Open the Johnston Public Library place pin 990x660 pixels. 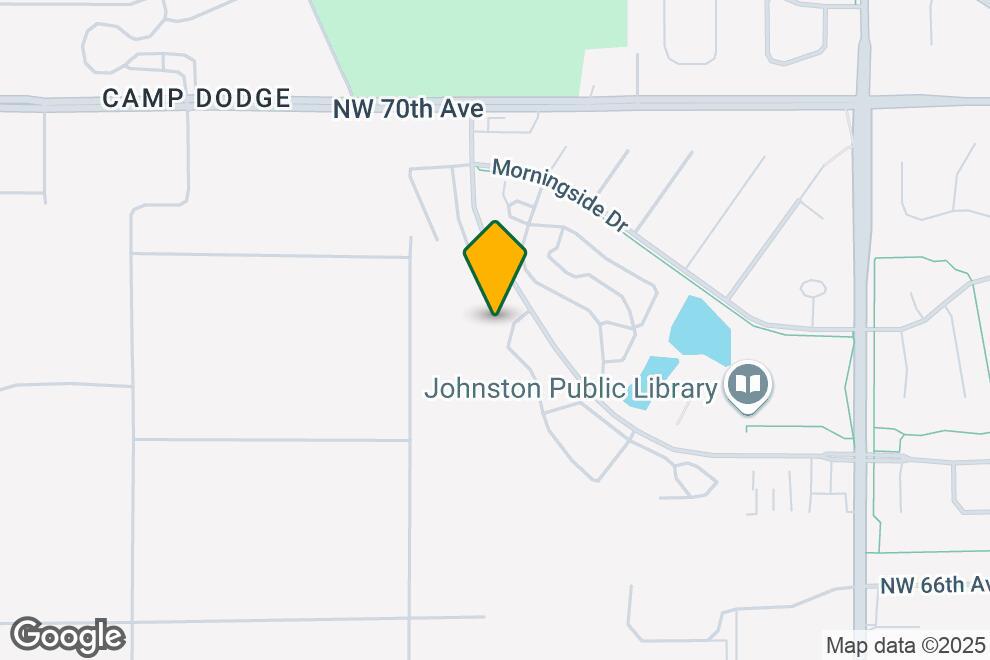point(748,386)
